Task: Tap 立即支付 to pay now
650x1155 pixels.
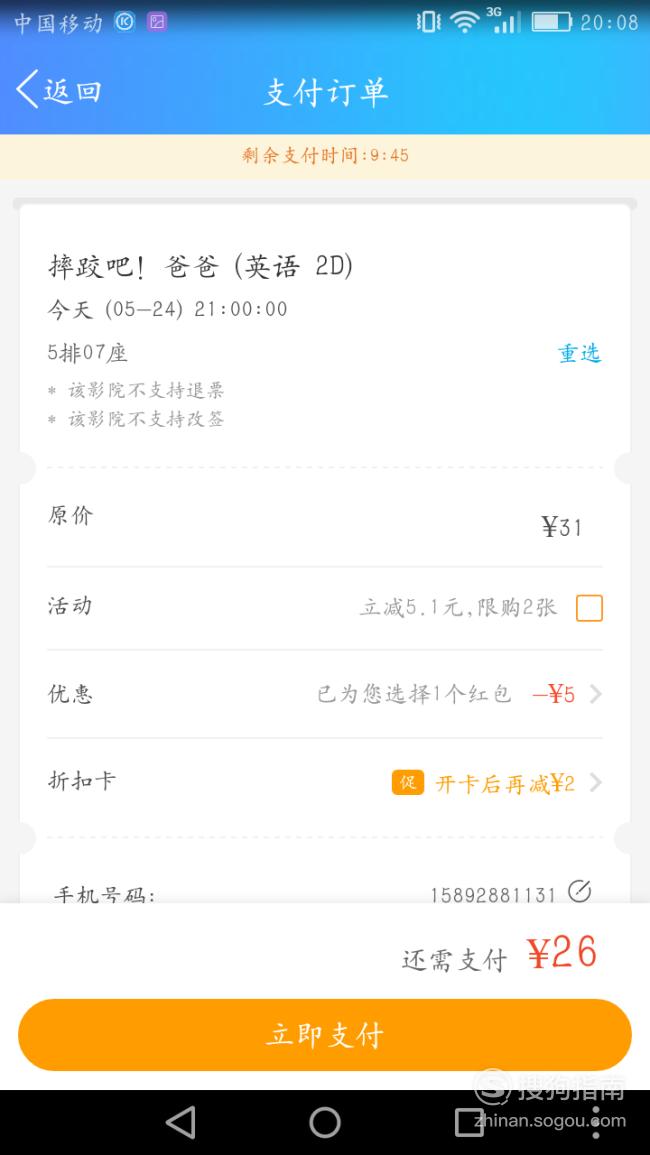Action: click(325, 1035)
